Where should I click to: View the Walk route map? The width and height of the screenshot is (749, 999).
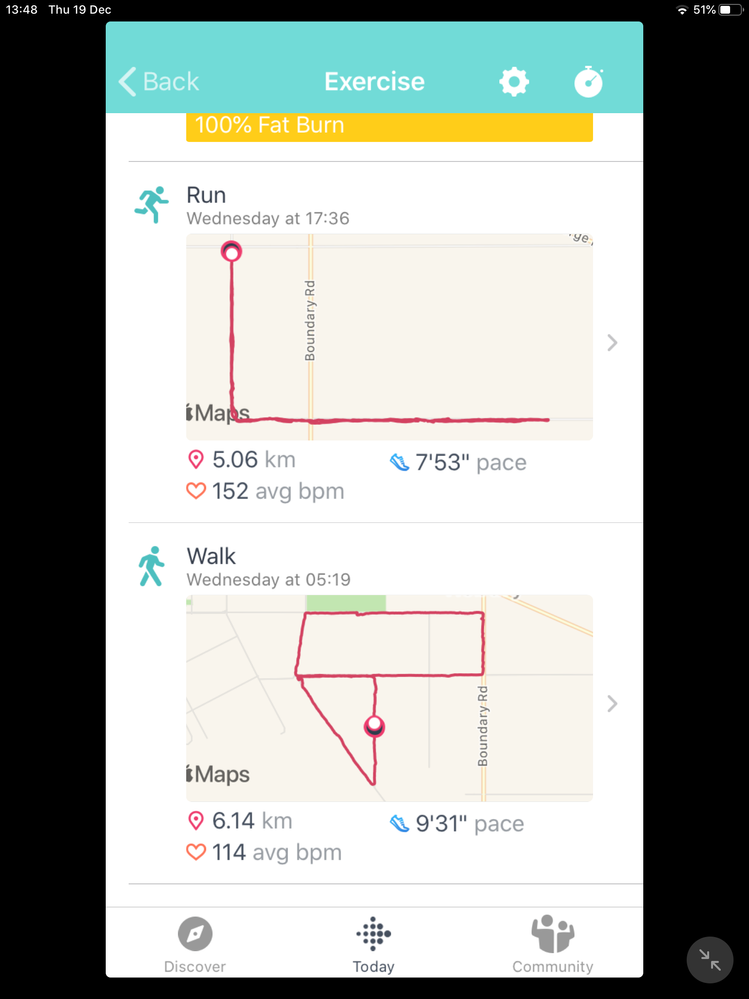[389, 698]
